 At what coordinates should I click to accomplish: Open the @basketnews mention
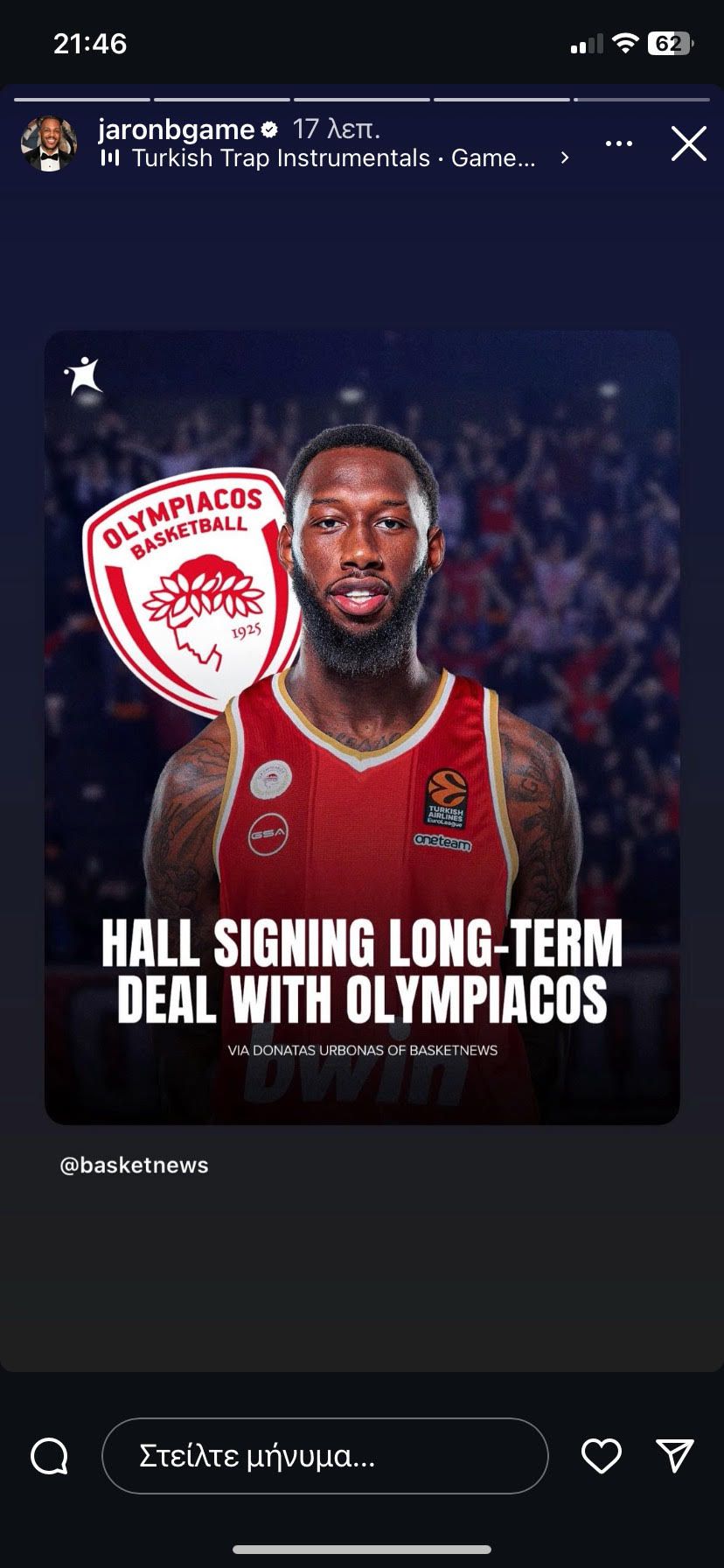[134, 1165]
